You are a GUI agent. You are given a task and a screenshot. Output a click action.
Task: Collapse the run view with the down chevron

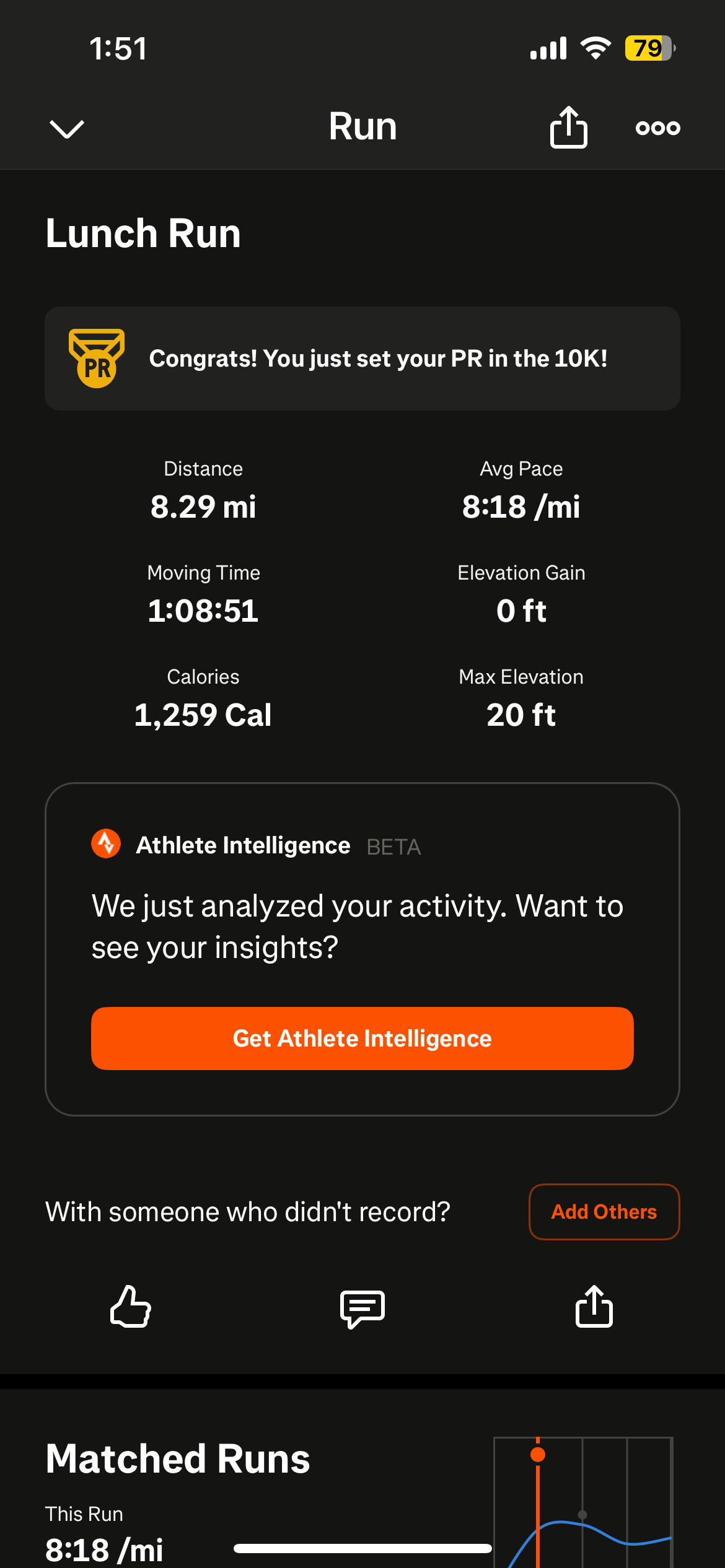[x=66, y=129]
